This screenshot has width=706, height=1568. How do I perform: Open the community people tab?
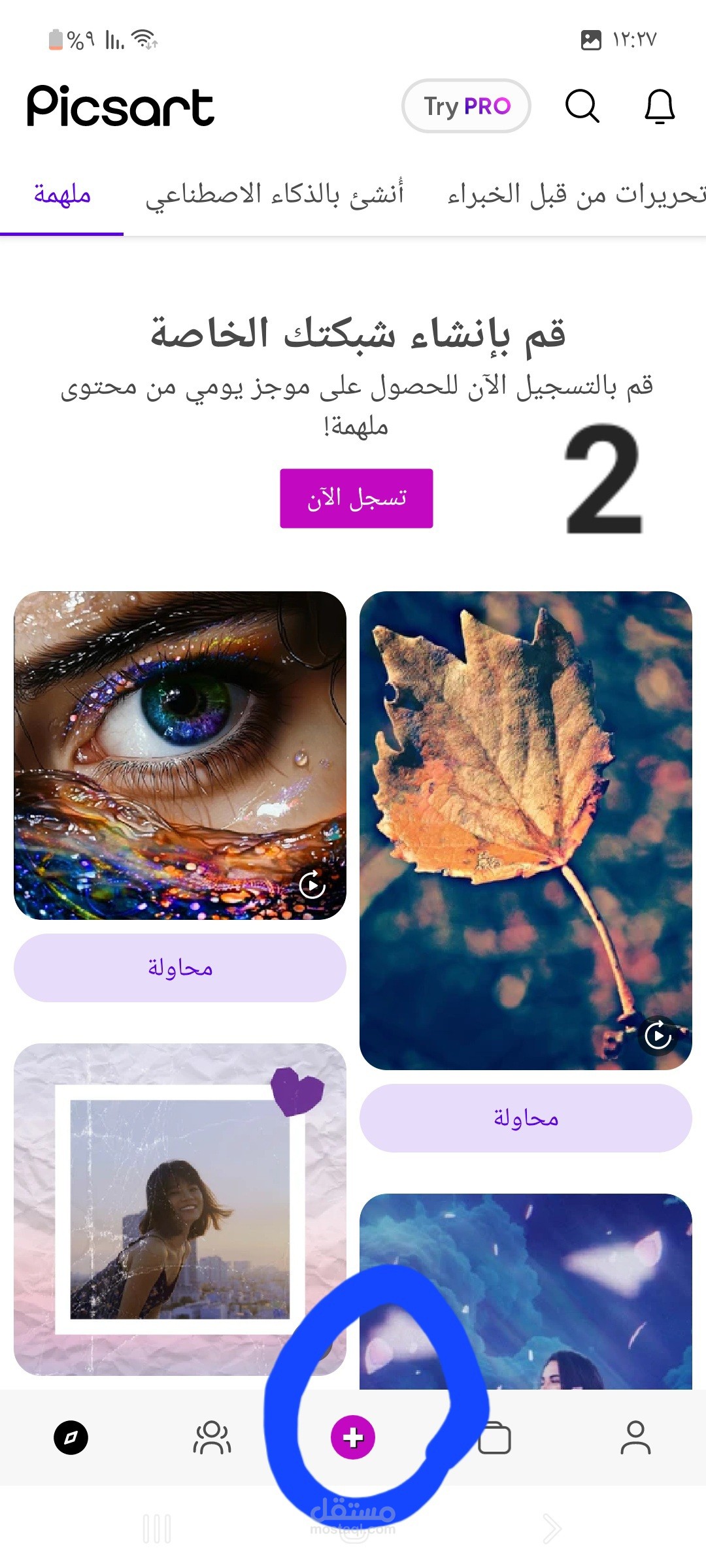[212, 1437]
